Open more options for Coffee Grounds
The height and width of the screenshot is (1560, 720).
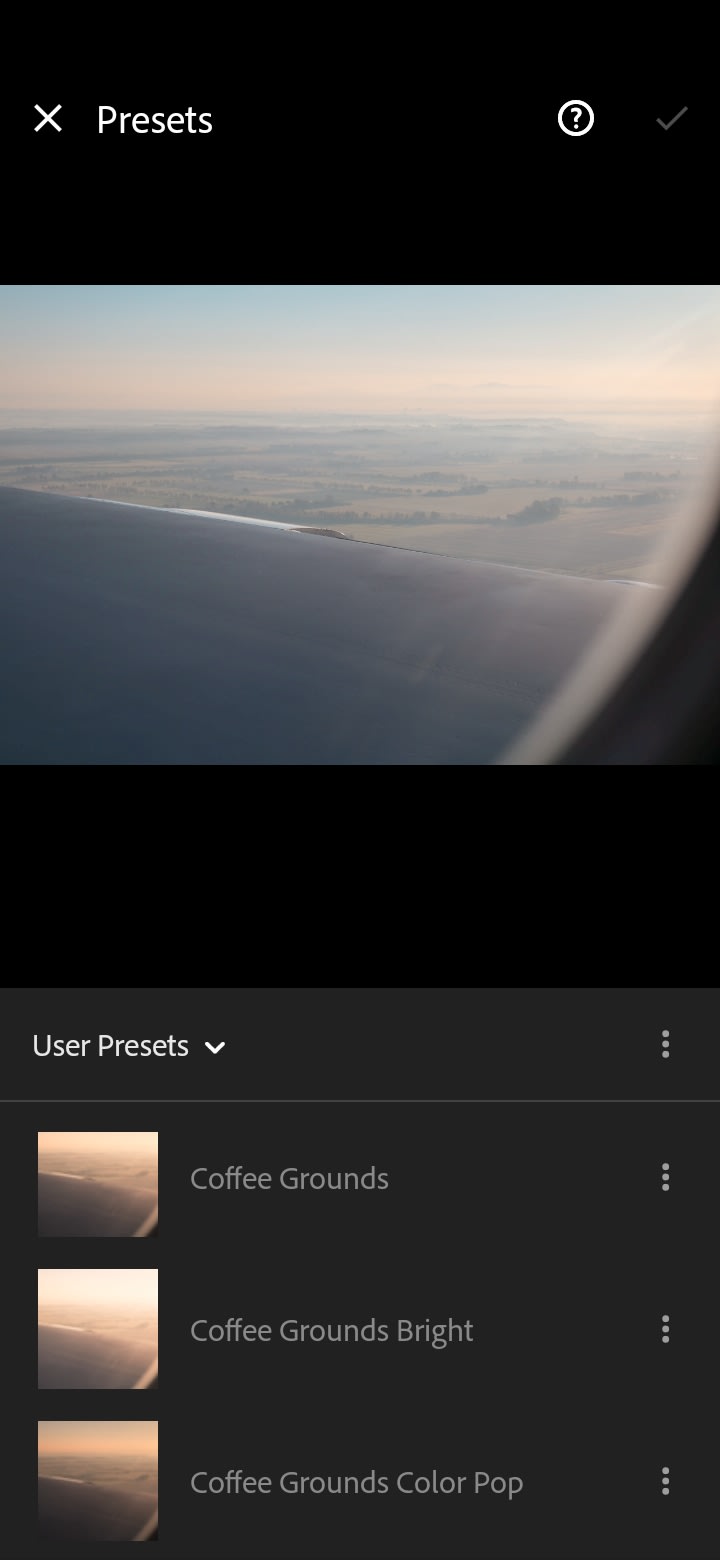coord(665,1178)
